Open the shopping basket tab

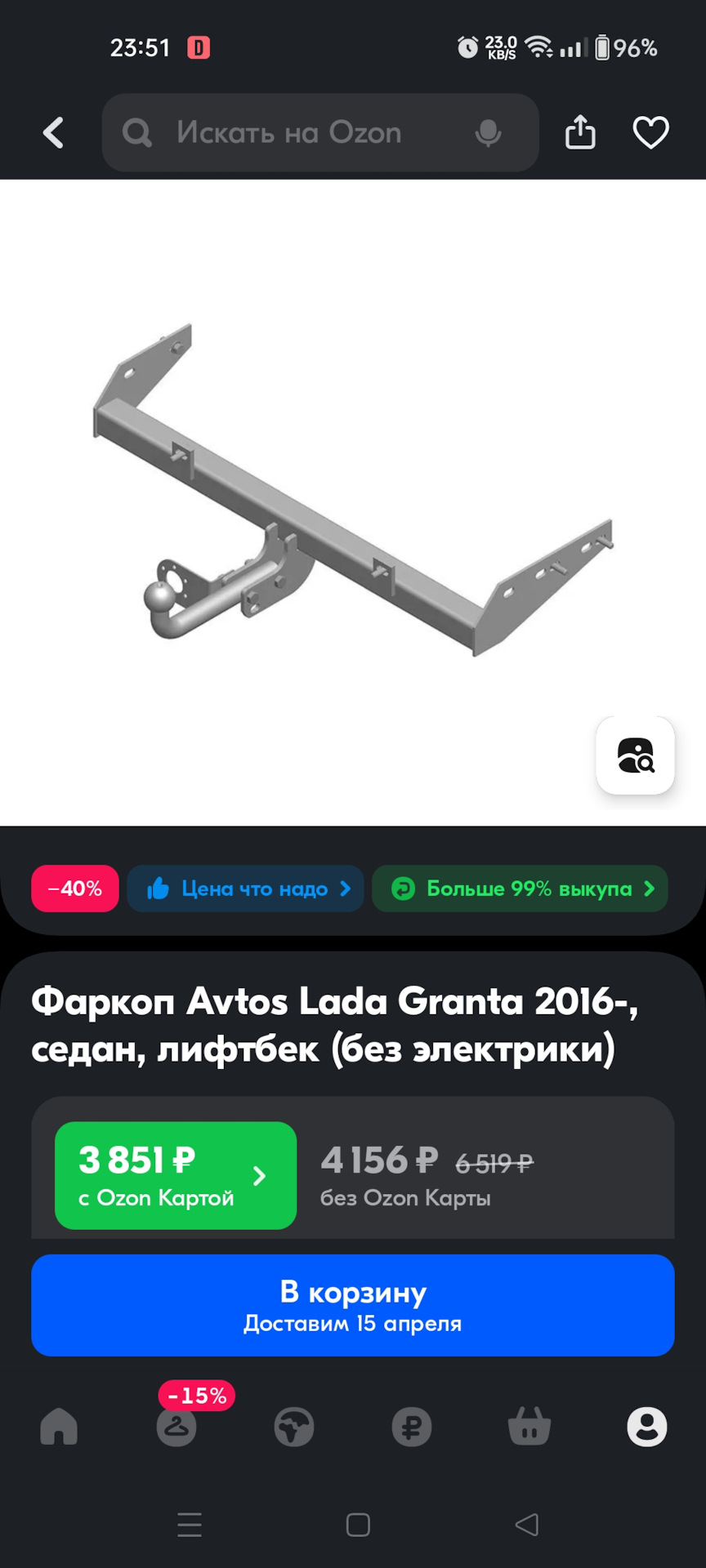click(x=529, y=1428)
